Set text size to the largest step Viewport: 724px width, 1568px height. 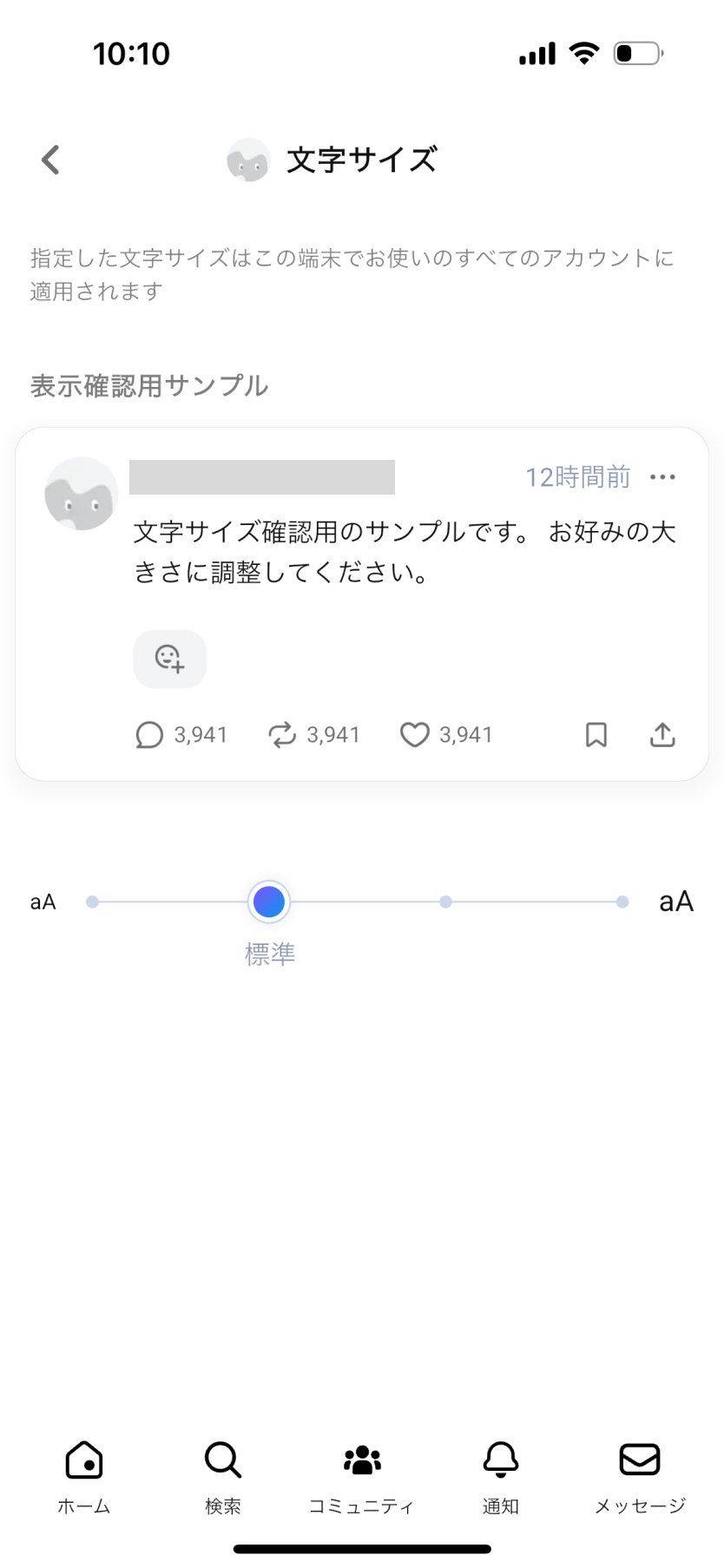(x=622, y=902)
